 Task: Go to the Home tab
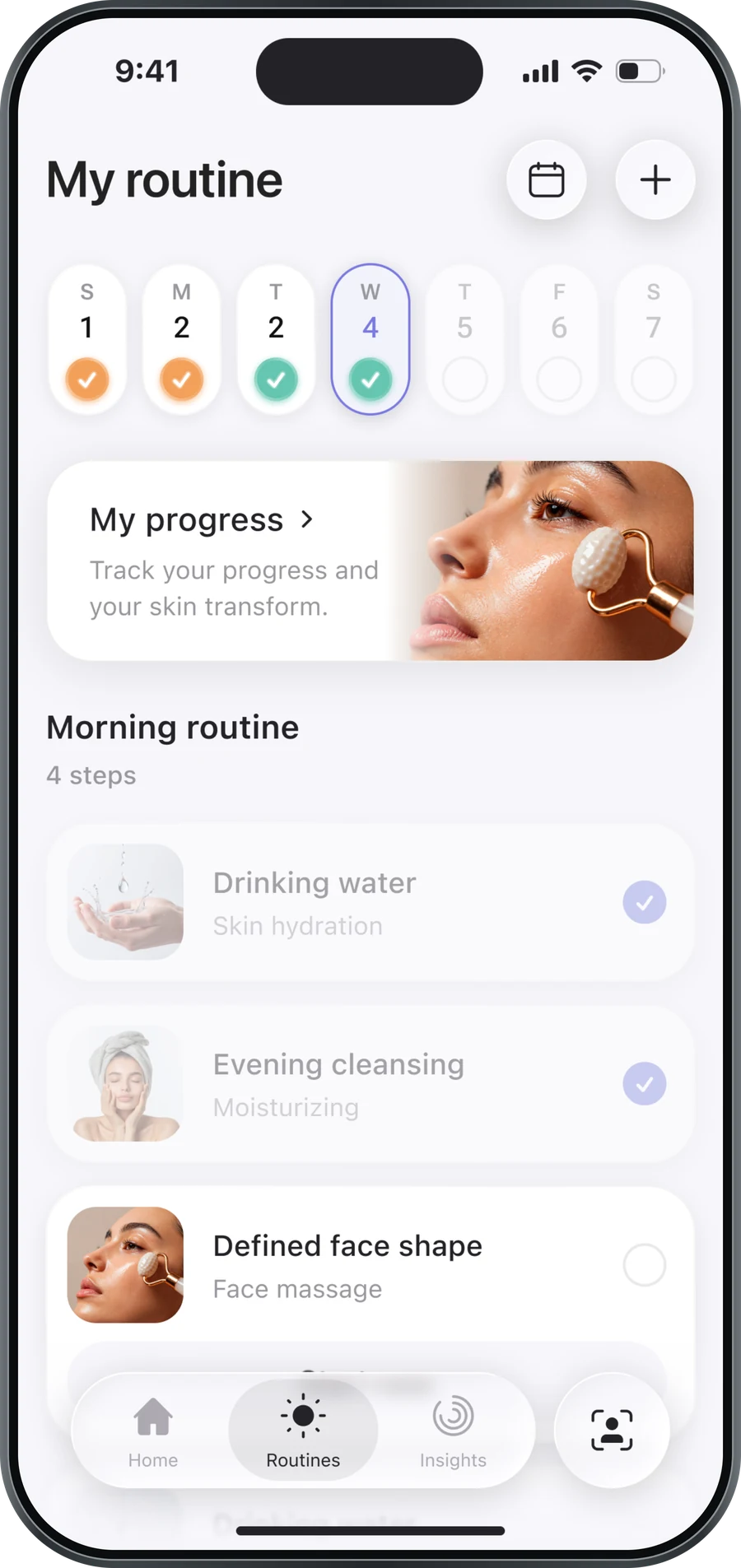point(153,1431)
